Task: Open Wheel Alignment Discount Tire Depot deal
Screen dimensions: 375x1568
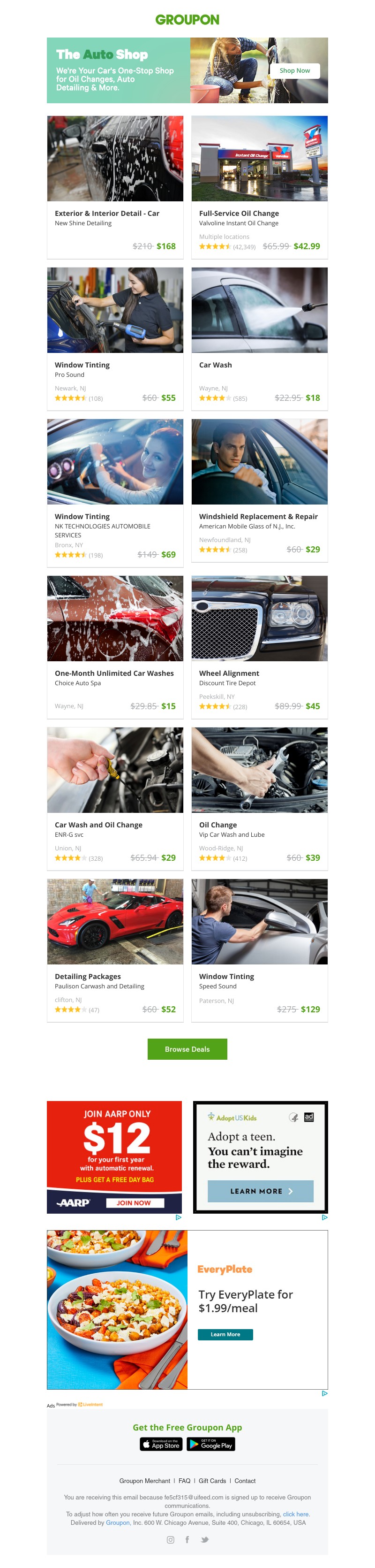Action: tap(259, 645)
